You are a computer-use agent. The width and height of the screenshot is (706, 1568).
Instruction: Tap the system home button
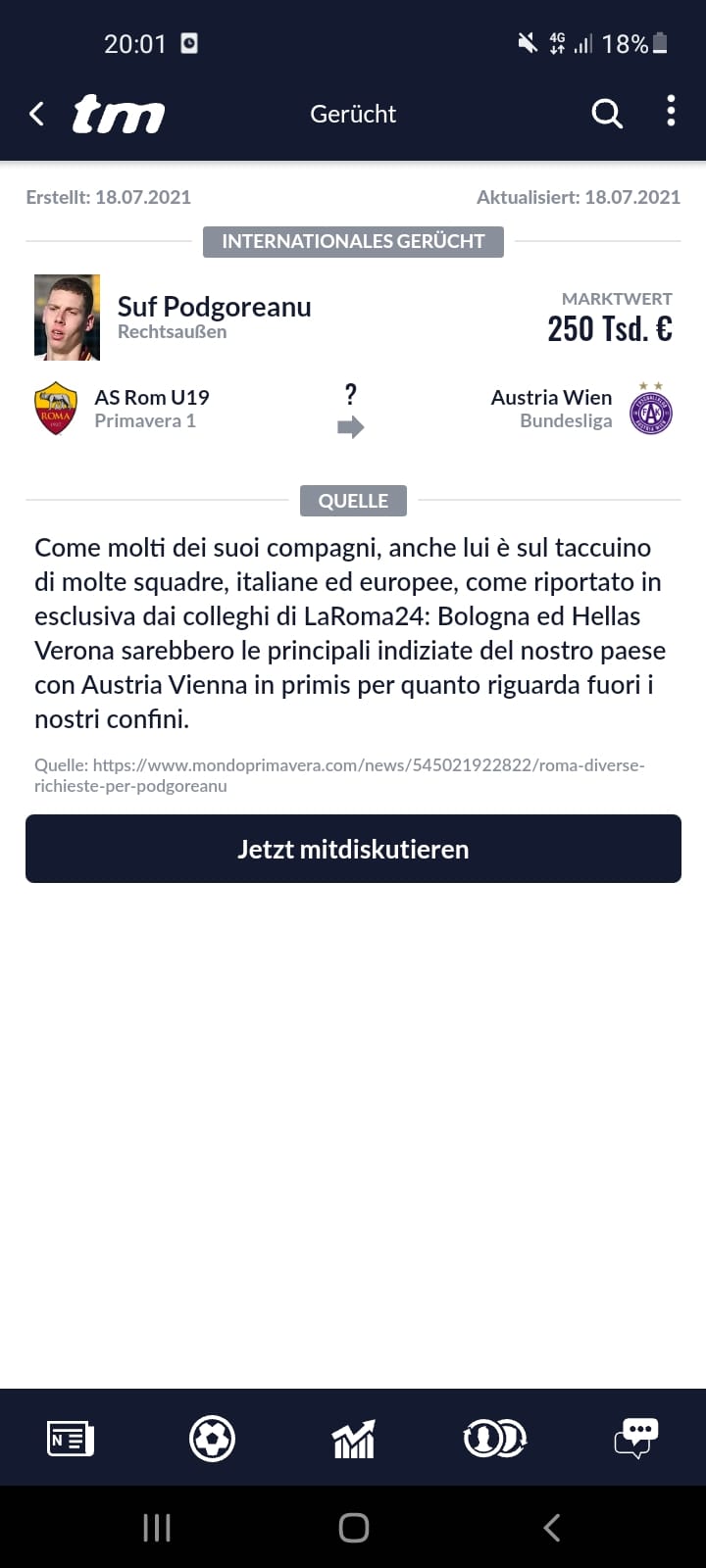click(353, 1527)
